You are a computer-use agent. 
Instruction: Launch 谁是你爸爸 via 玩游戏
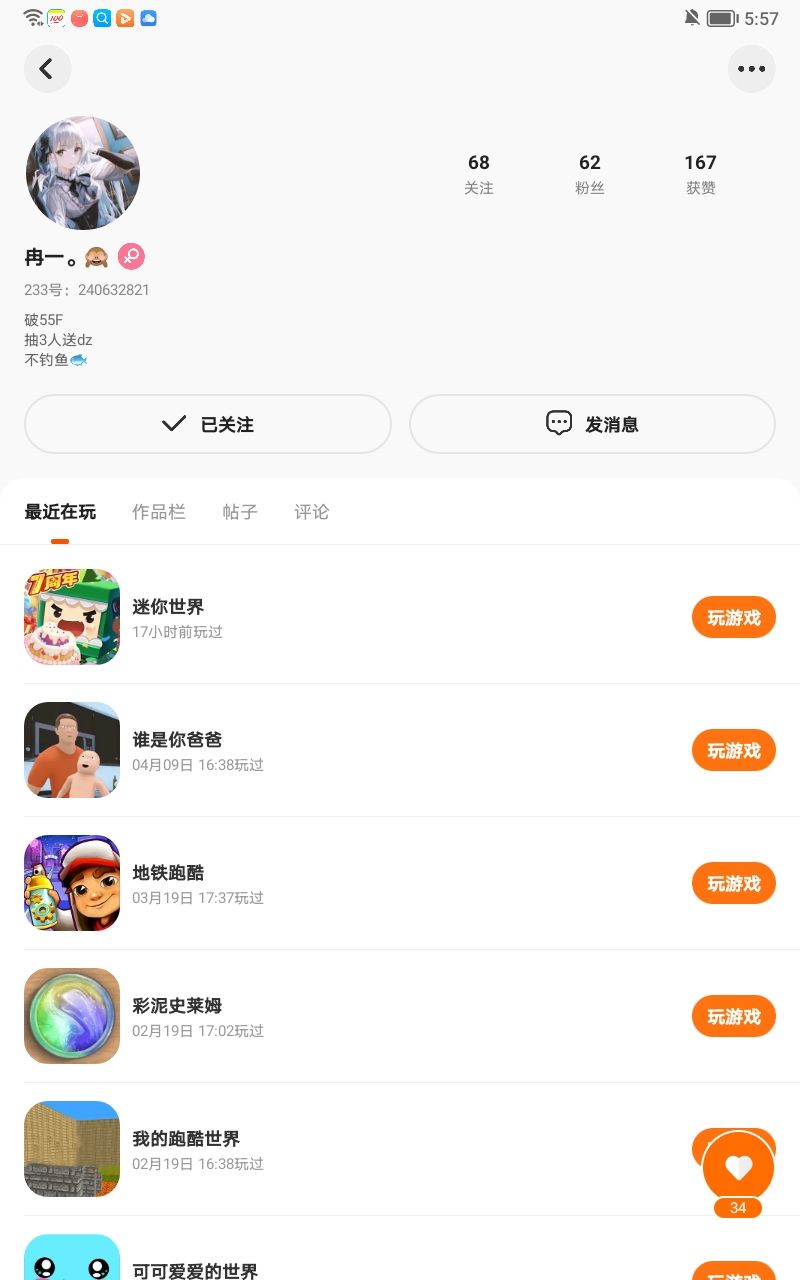tap(733, 751)
